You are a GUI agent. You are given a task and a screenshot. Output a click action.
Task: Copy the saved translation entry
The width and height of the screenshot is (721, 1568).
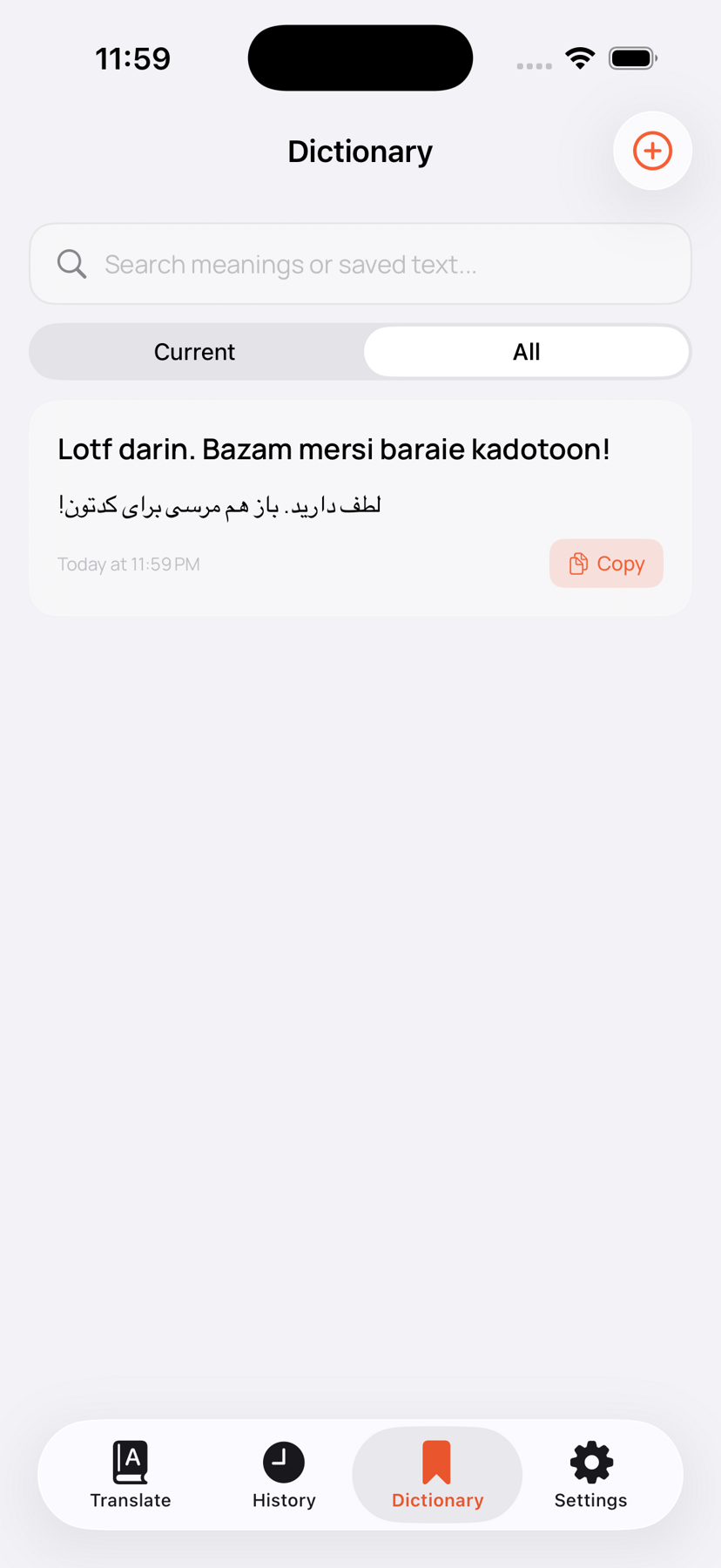click(x=606, y=563)
